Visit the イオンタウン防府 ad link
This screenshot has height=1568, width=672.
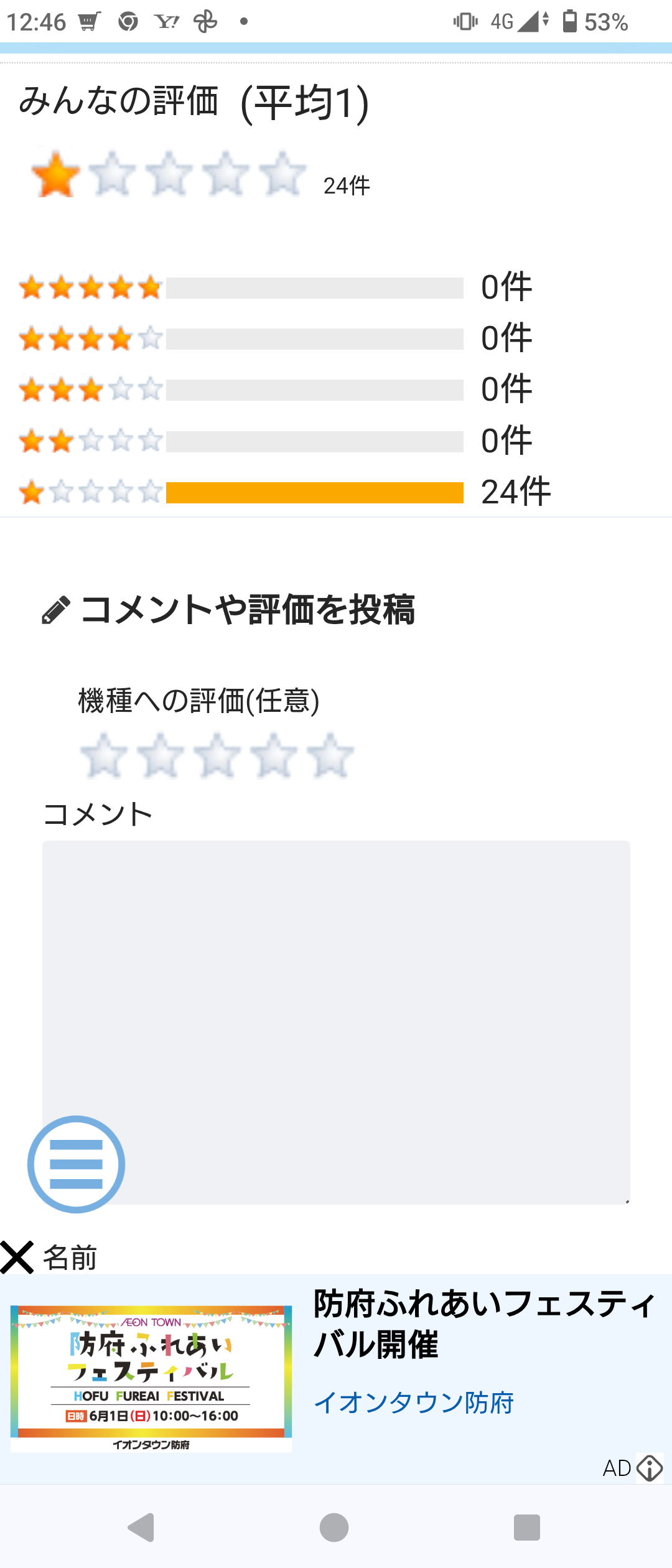click(414, 1402)
